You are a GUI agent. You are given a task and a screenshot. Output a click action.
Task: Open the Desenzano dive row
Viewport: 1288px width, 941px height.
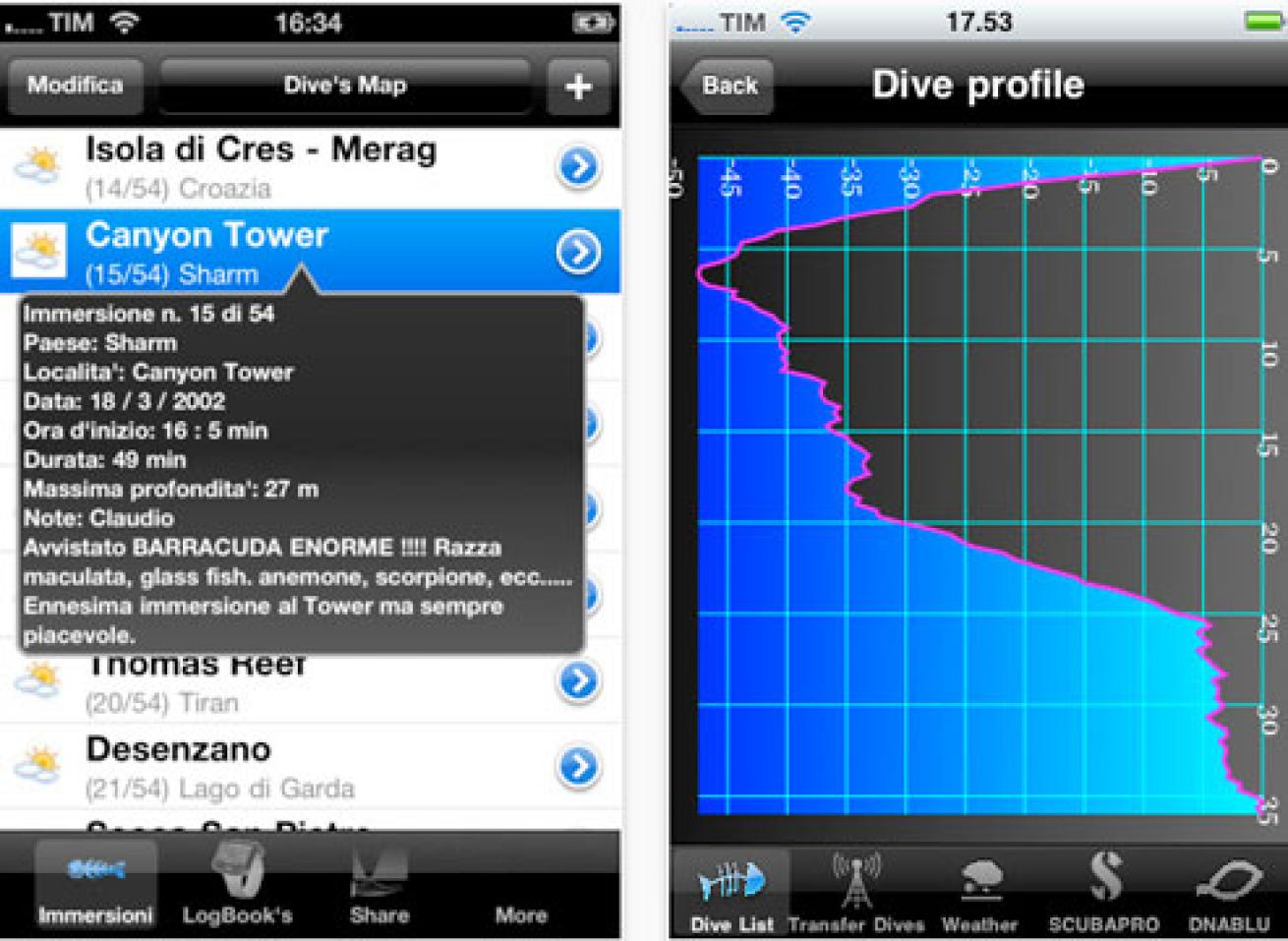click(x=295, y=766)
